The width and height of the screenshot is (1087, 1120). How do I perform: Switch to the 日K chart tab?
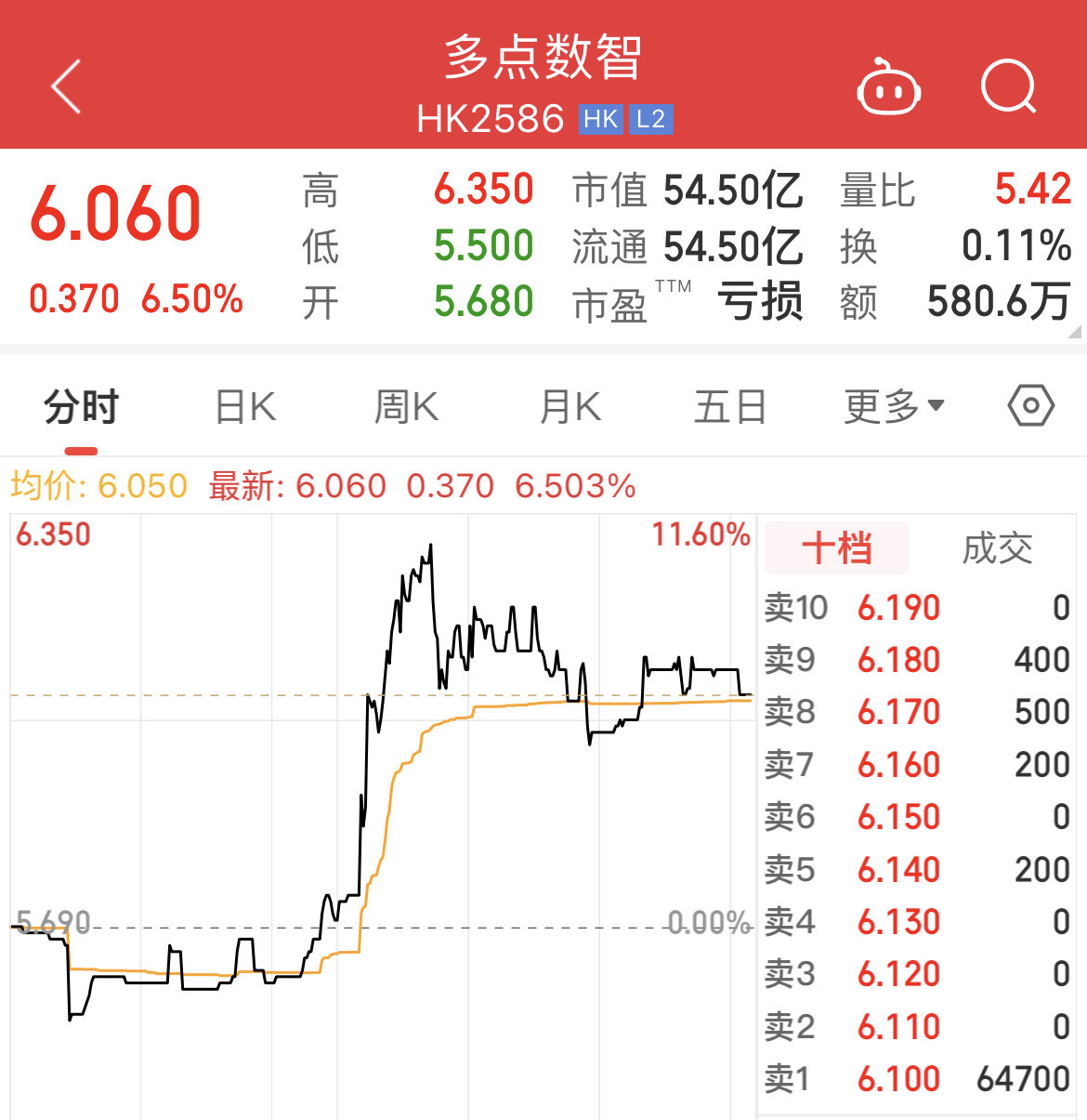click(245, 407)
